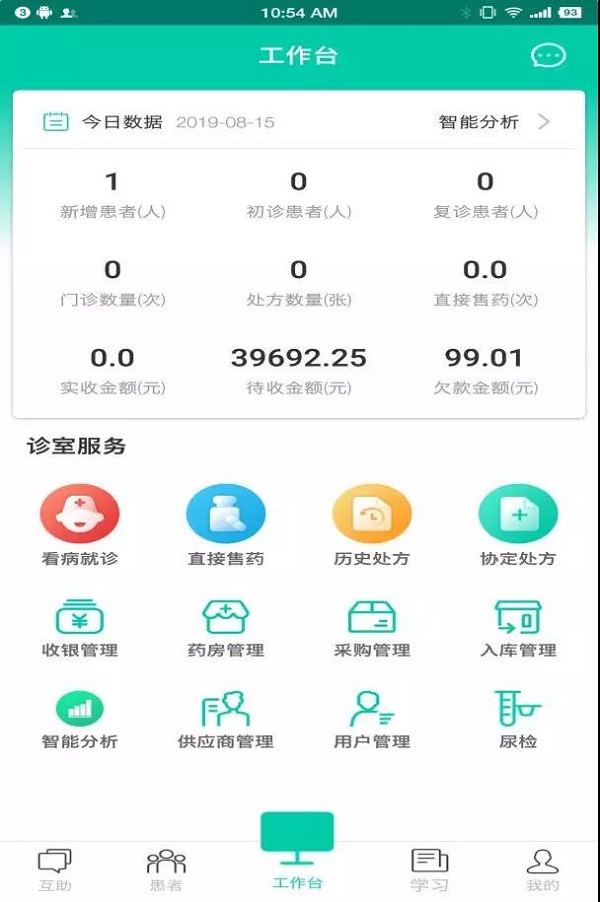Open 入库管理
Screen dimensions: 600x902
(518, 628)
